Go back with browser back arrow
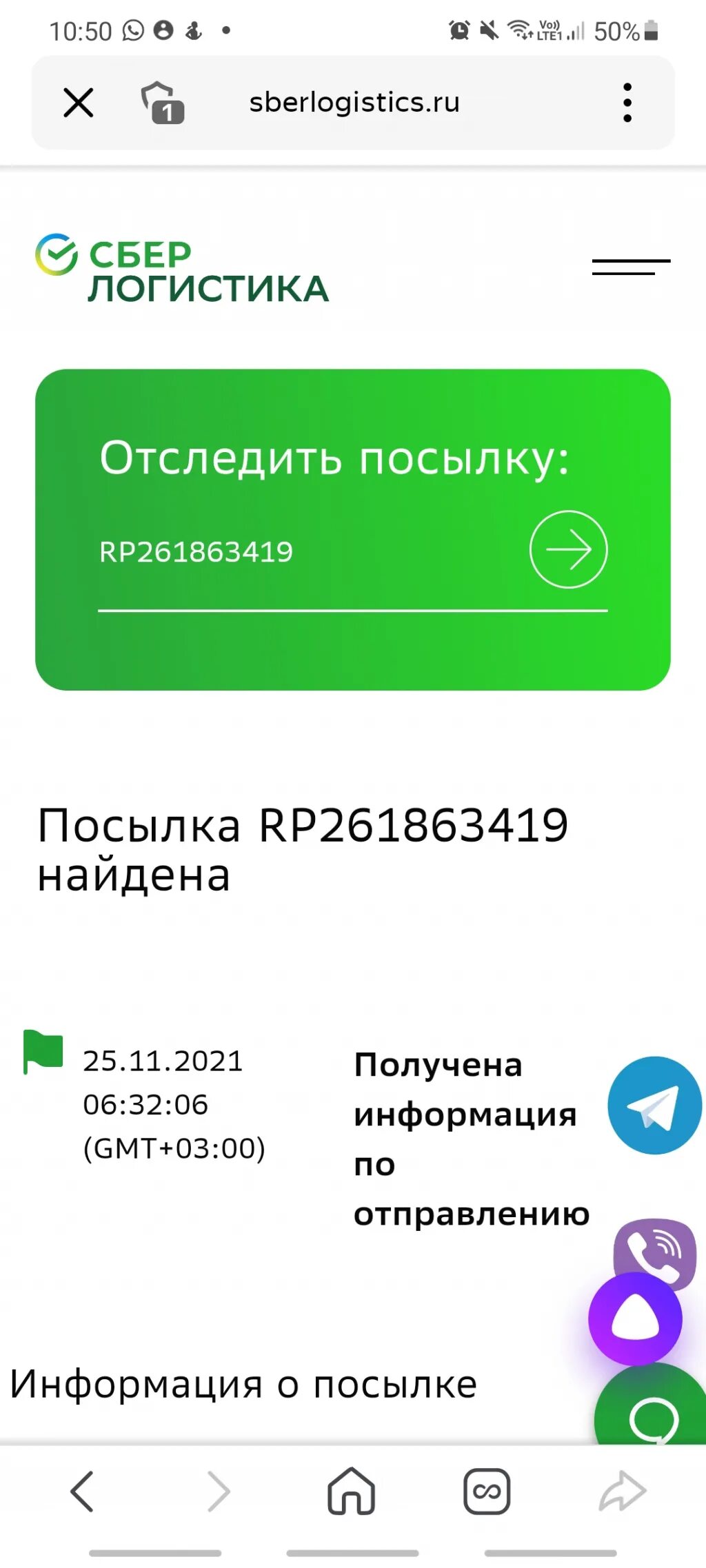Screen dimensions: 706x1568 coord(82,1491)
